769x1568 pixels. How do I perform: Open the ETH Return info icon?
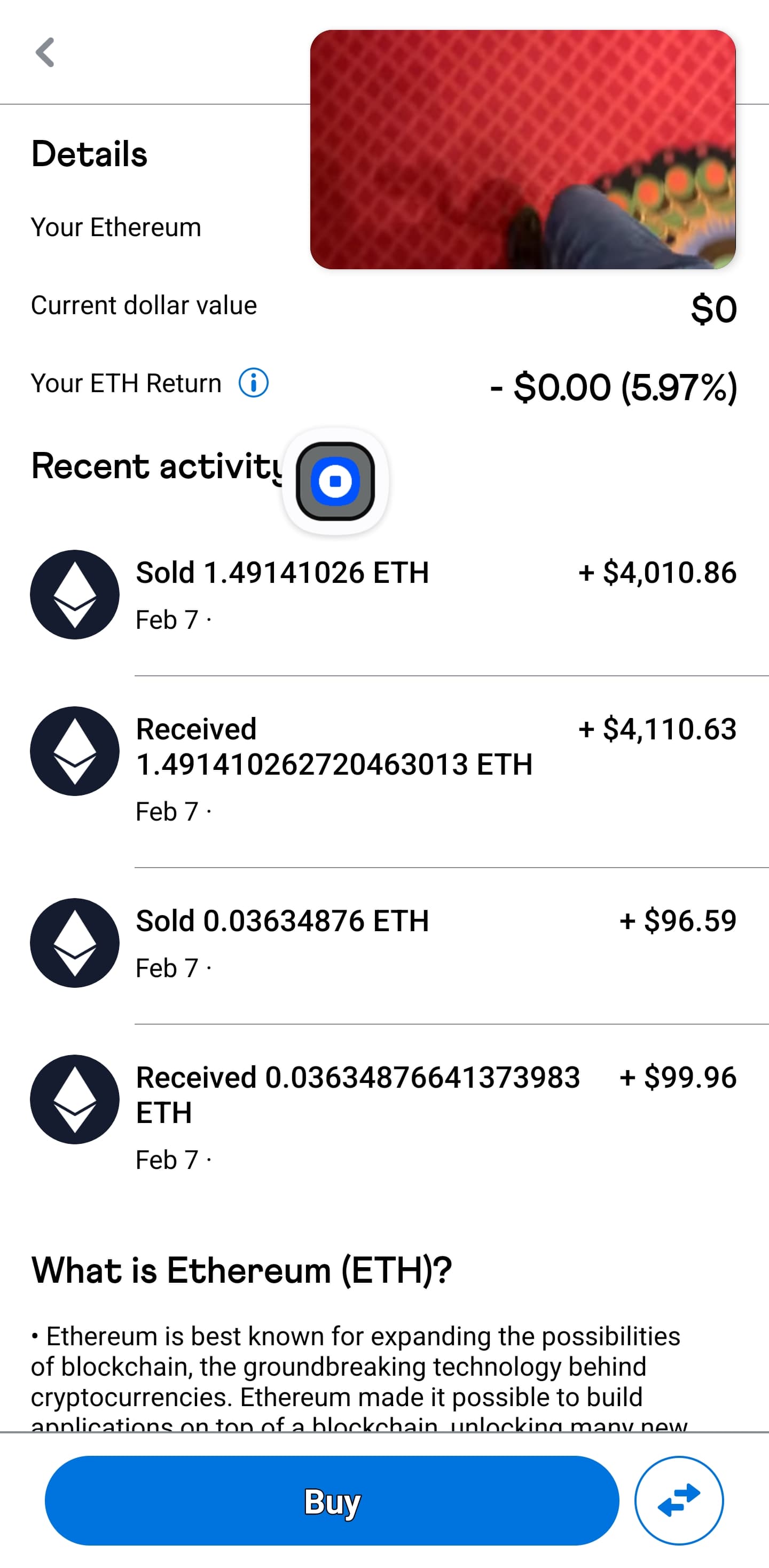click(x=253, y=383)
